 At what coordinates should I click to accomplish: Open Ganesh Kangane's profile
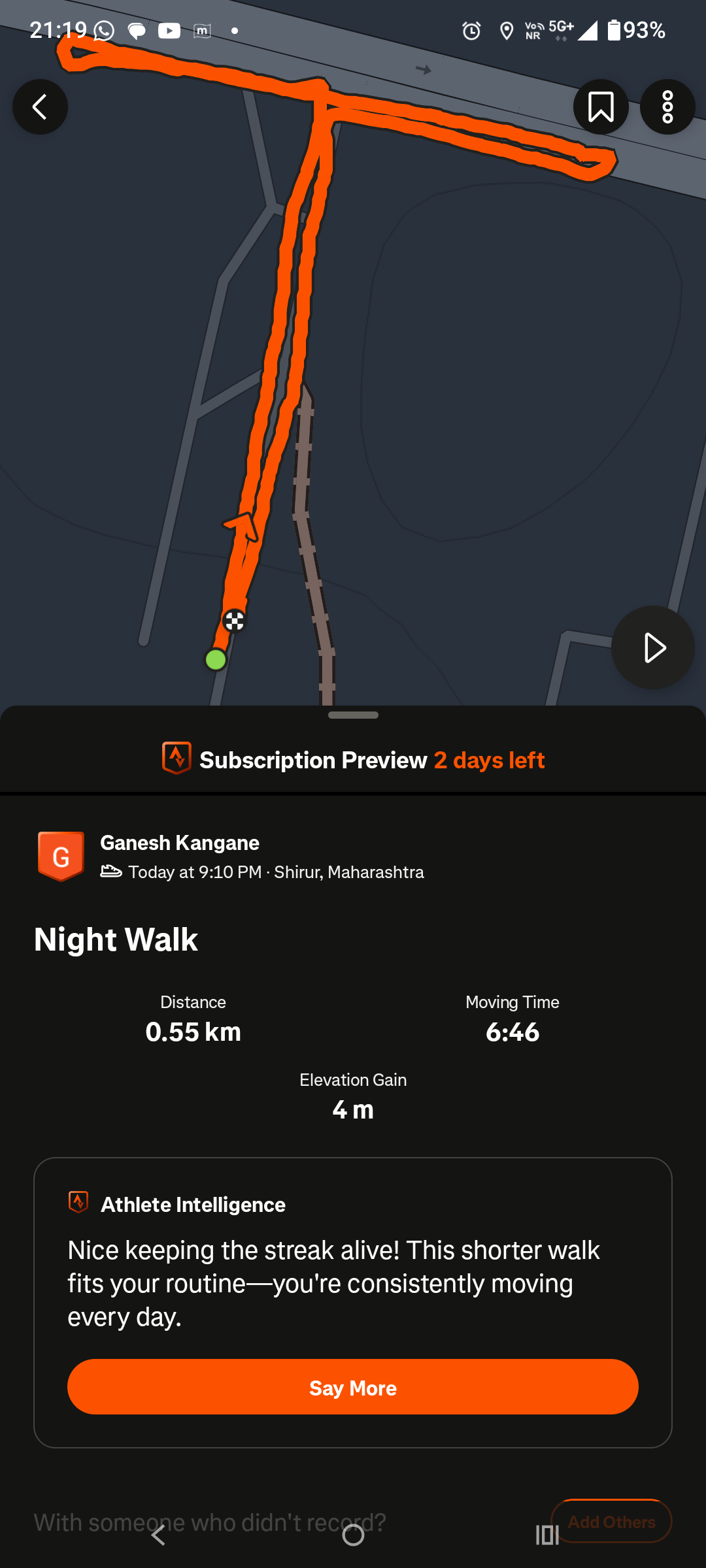179,843
